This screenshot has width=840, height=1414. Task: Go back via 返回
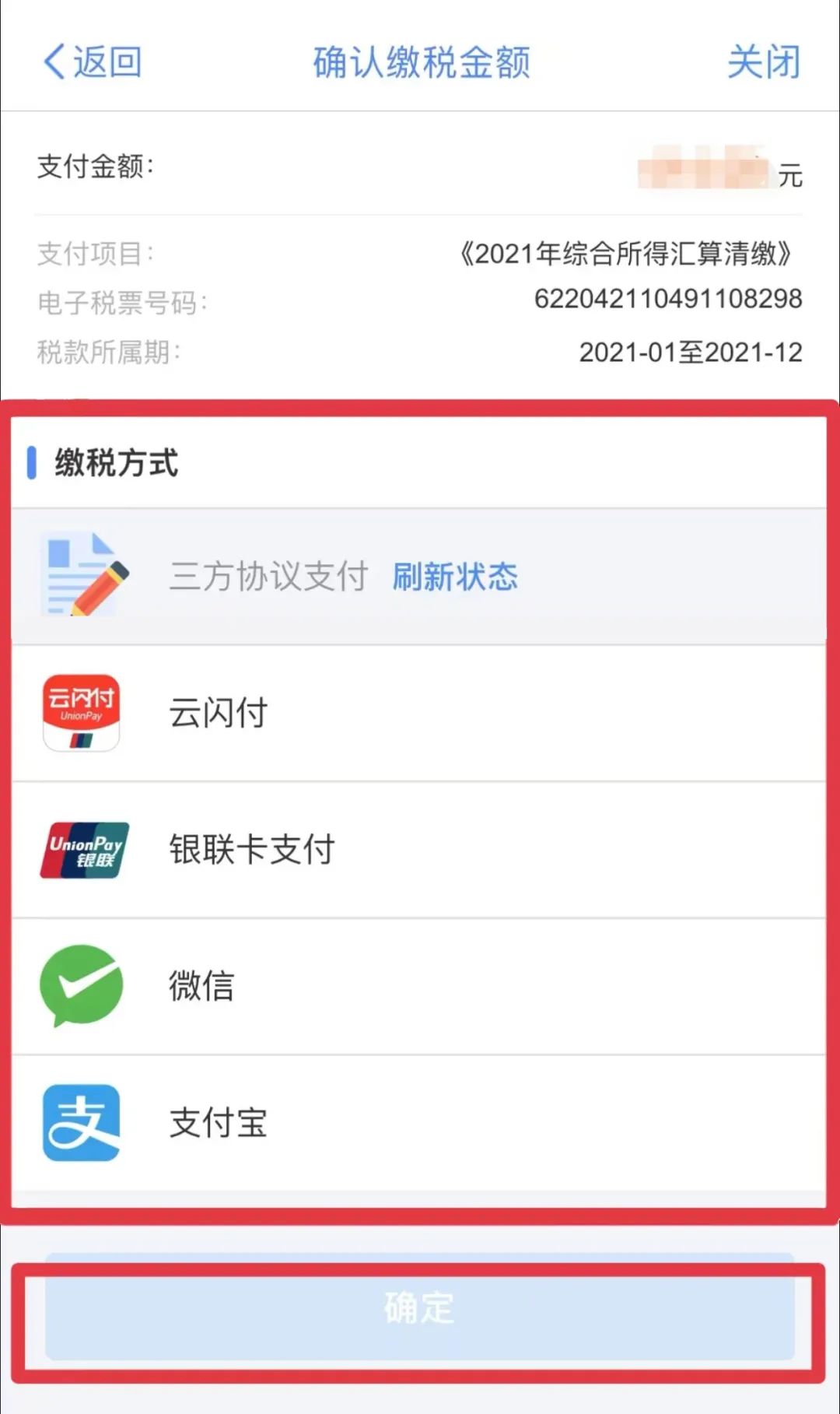(93, 62)
